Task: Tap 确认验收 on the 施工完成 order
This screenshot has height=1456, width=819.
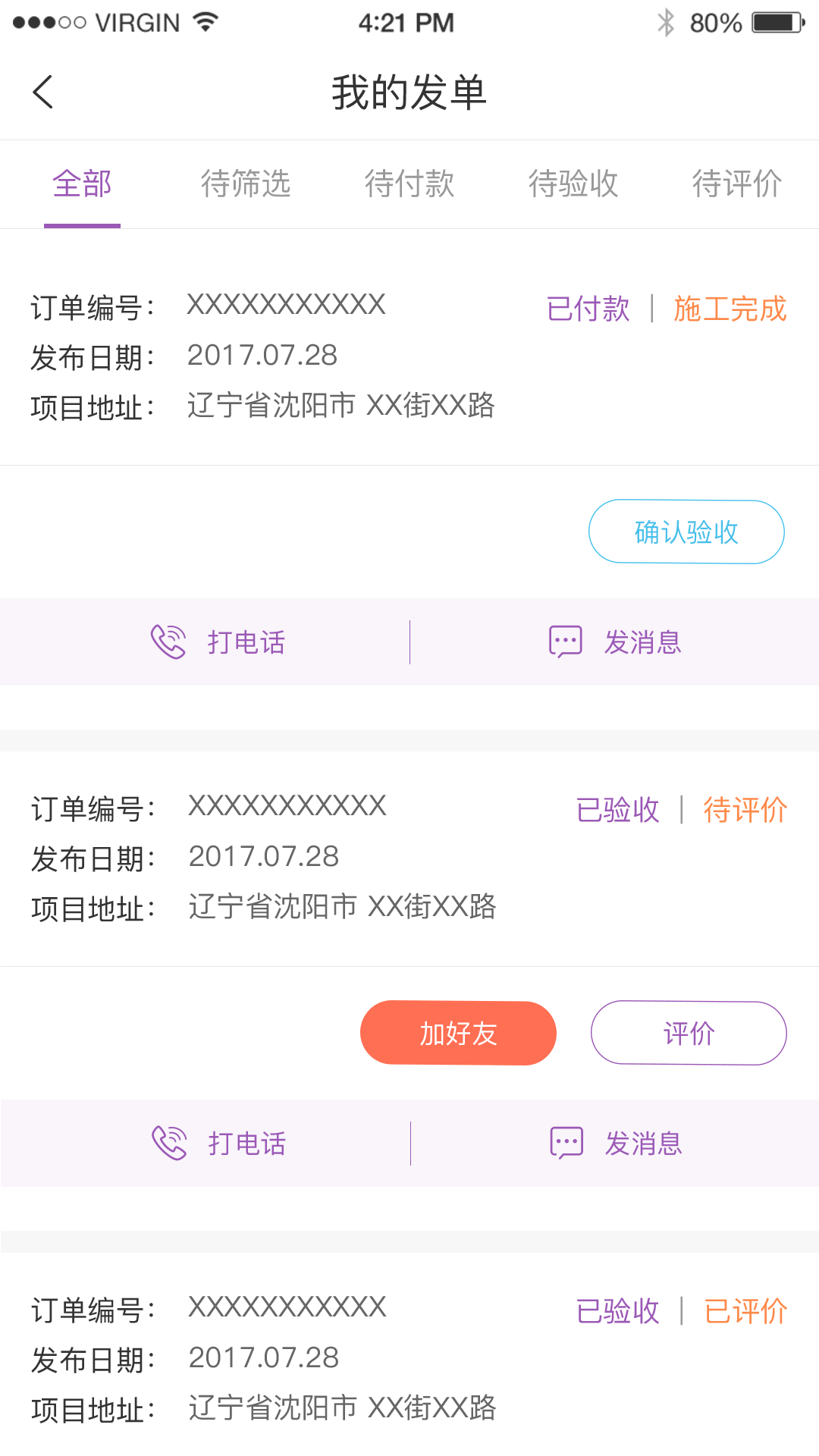Action: click(686, 532)
